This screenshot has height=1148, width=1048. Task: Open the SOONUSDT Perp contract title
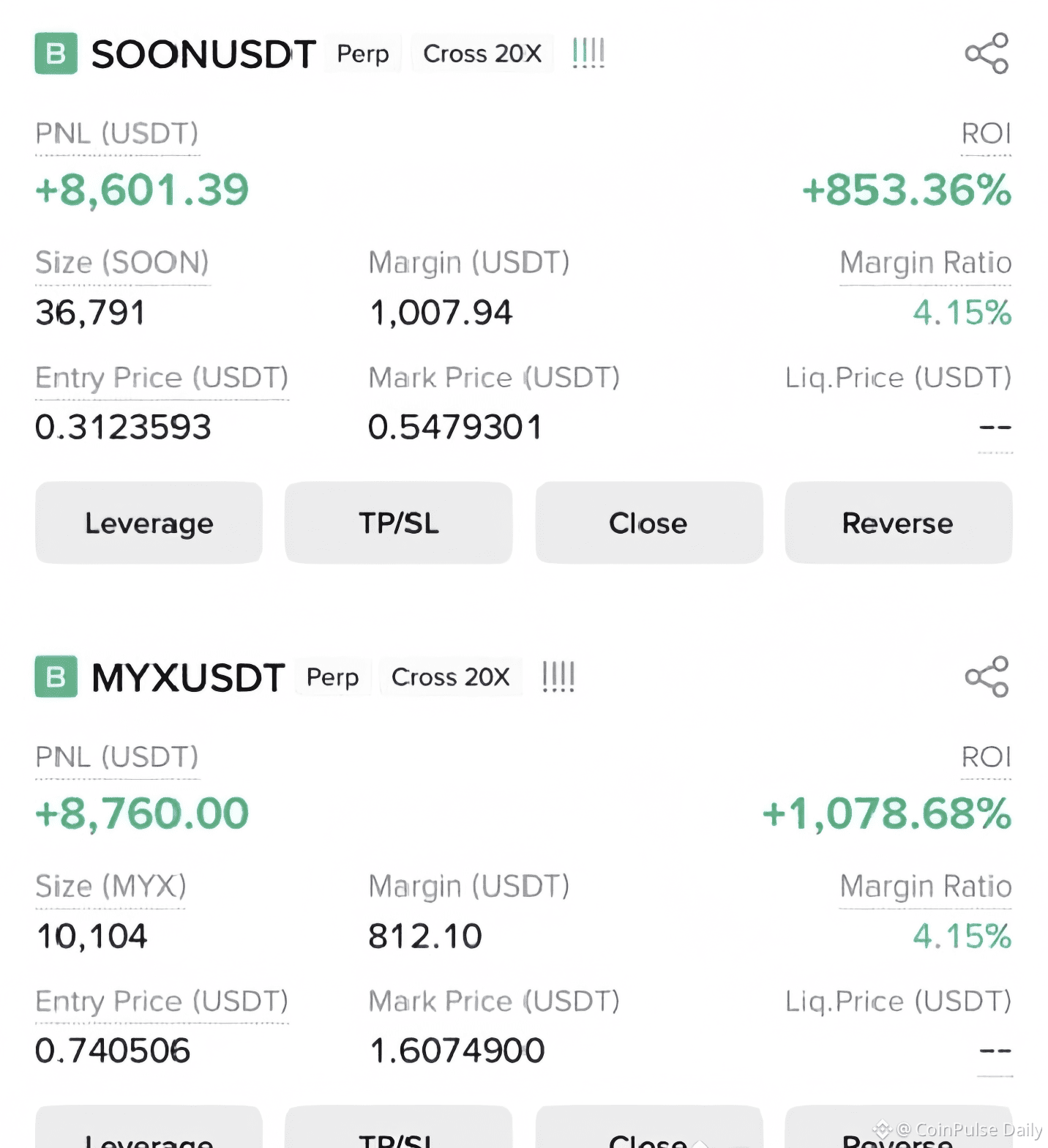pos(203,54)
